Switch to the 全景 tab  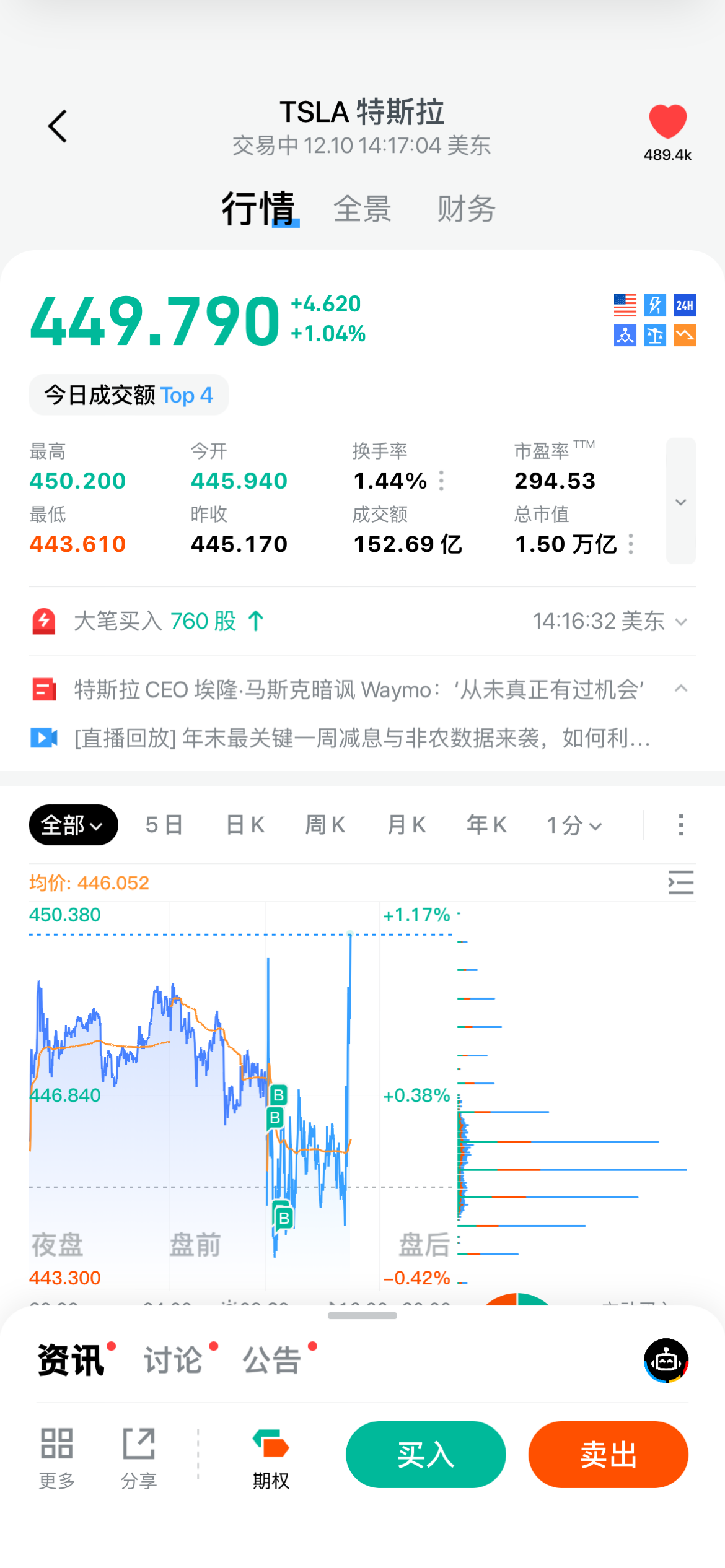point(362,209)
